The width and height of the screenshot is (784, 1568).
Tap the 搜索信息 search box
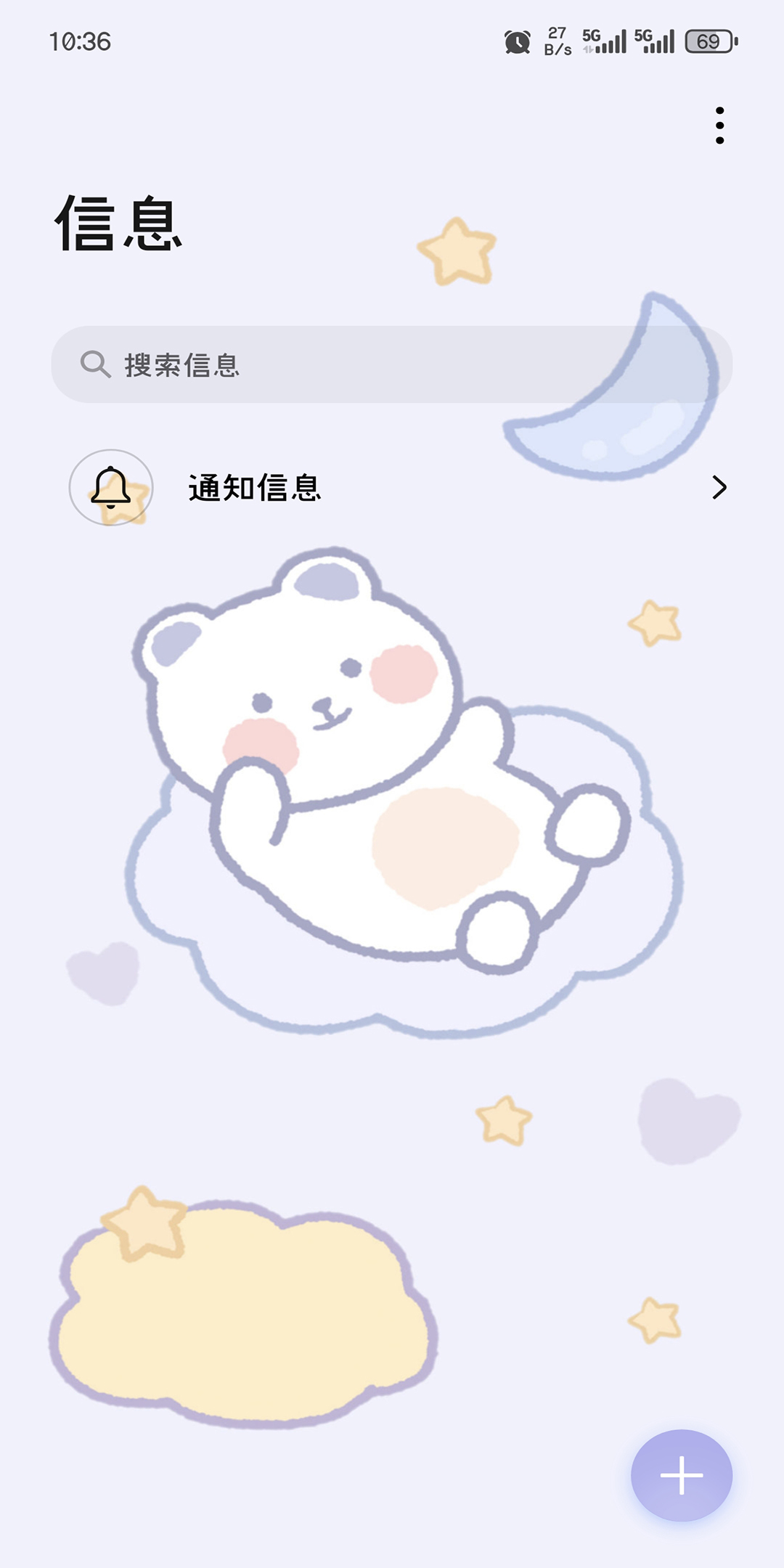point(392,364)
